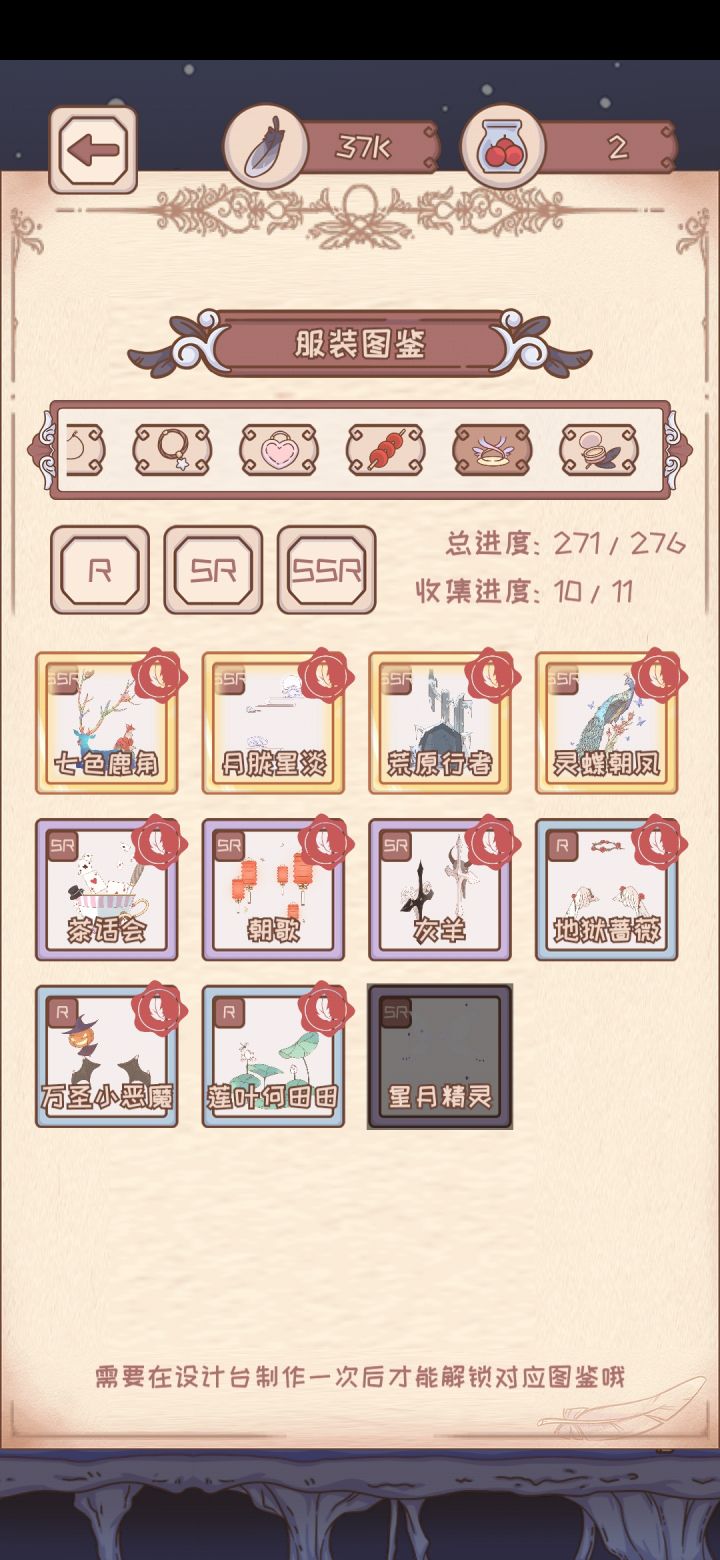Open the candied haws skewer category icon
This screenshot has height=1560, width=720.
(384, 450)
